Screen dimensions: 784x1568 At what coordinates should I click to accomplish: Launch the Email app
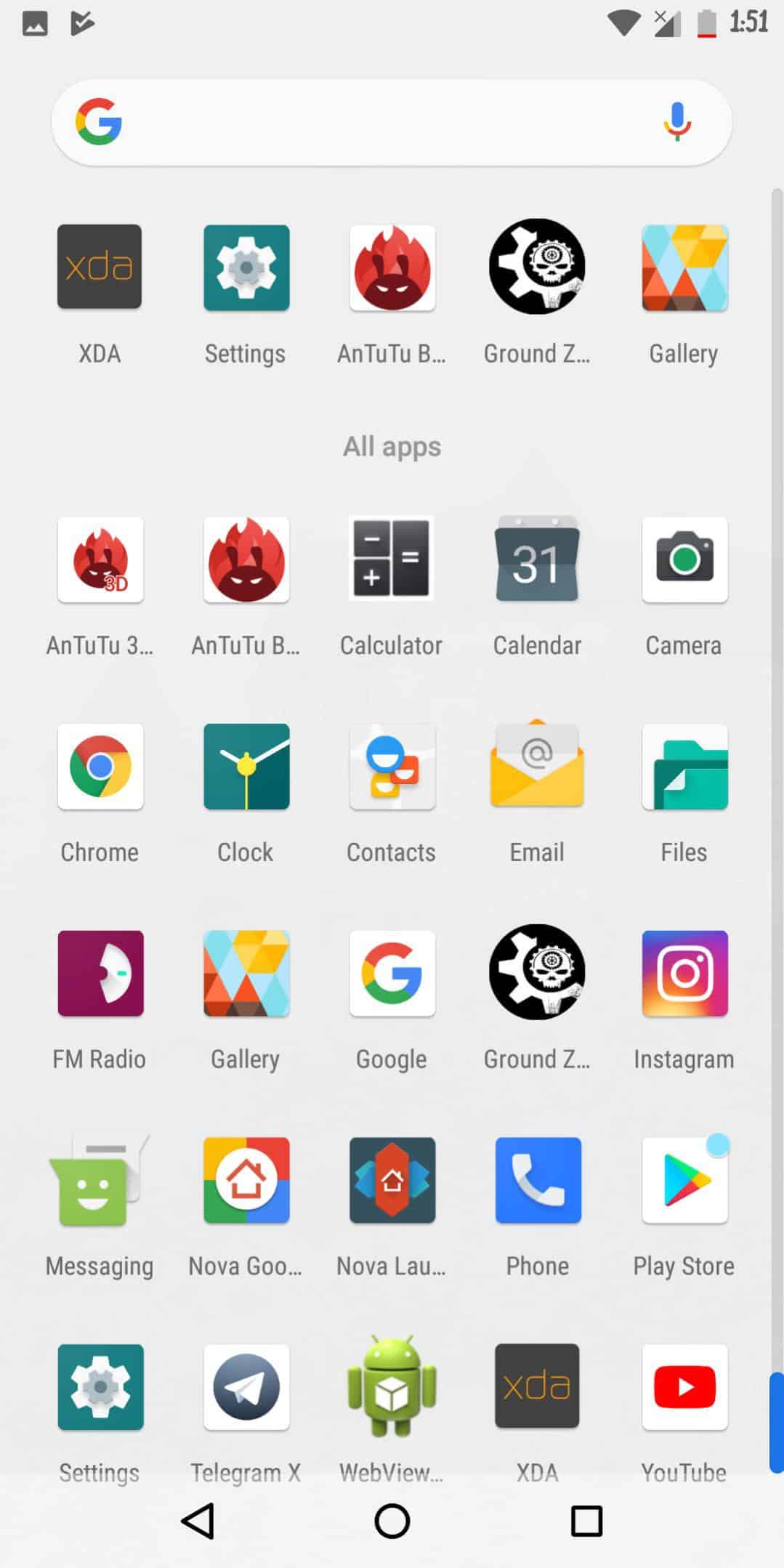537,767
